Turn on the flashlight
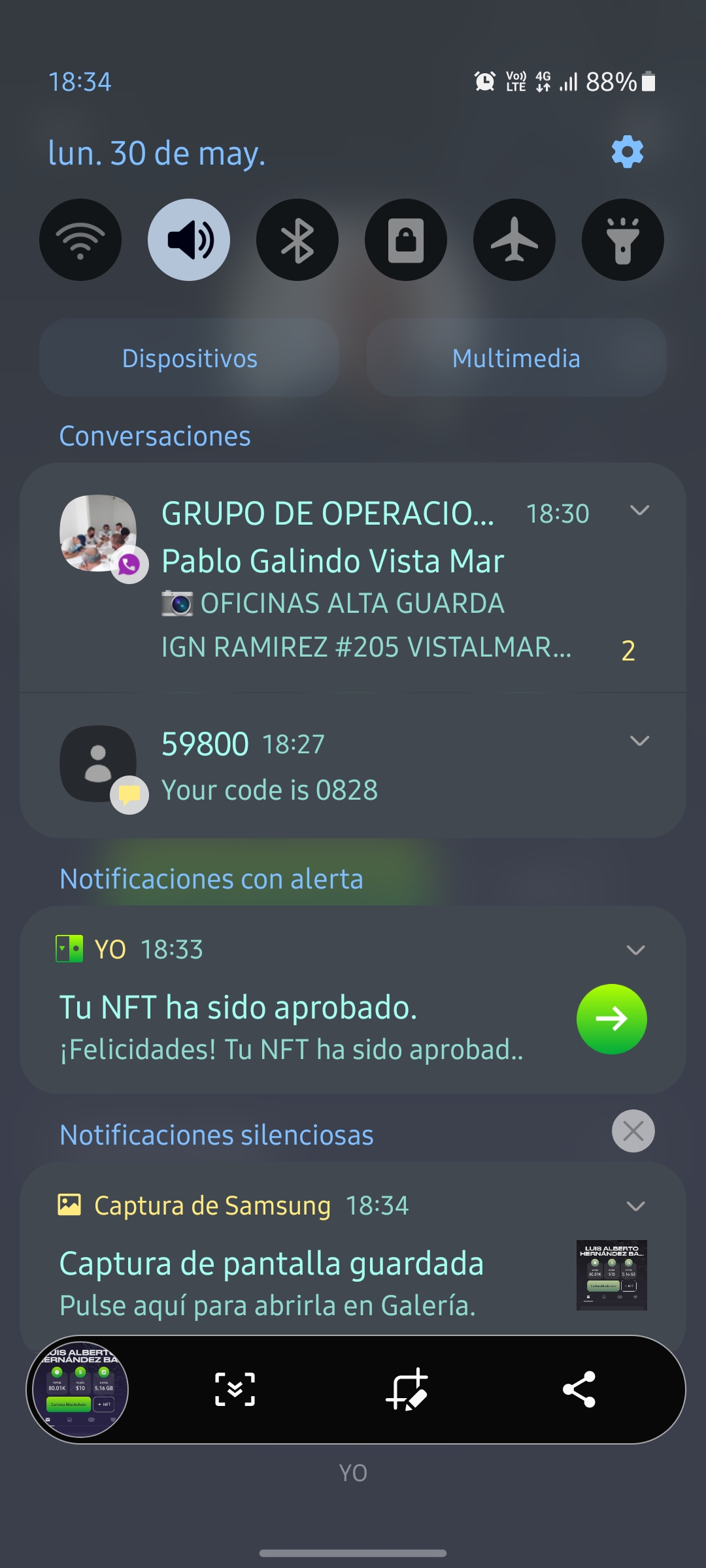This screenshot has width=706, height=1568. (x=622, y=240)
